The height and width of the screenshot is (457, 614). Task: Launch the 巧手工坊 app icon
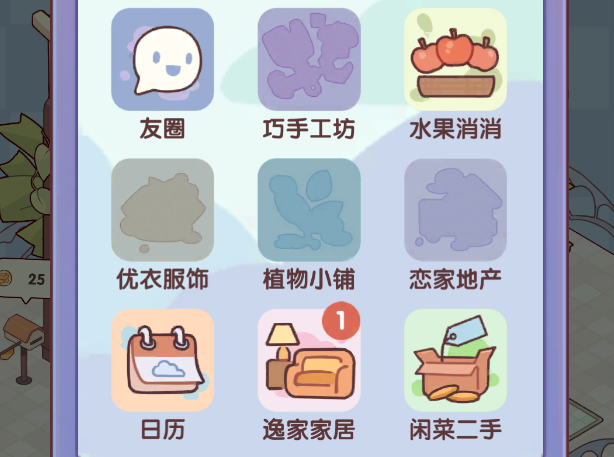pos(308,60)
